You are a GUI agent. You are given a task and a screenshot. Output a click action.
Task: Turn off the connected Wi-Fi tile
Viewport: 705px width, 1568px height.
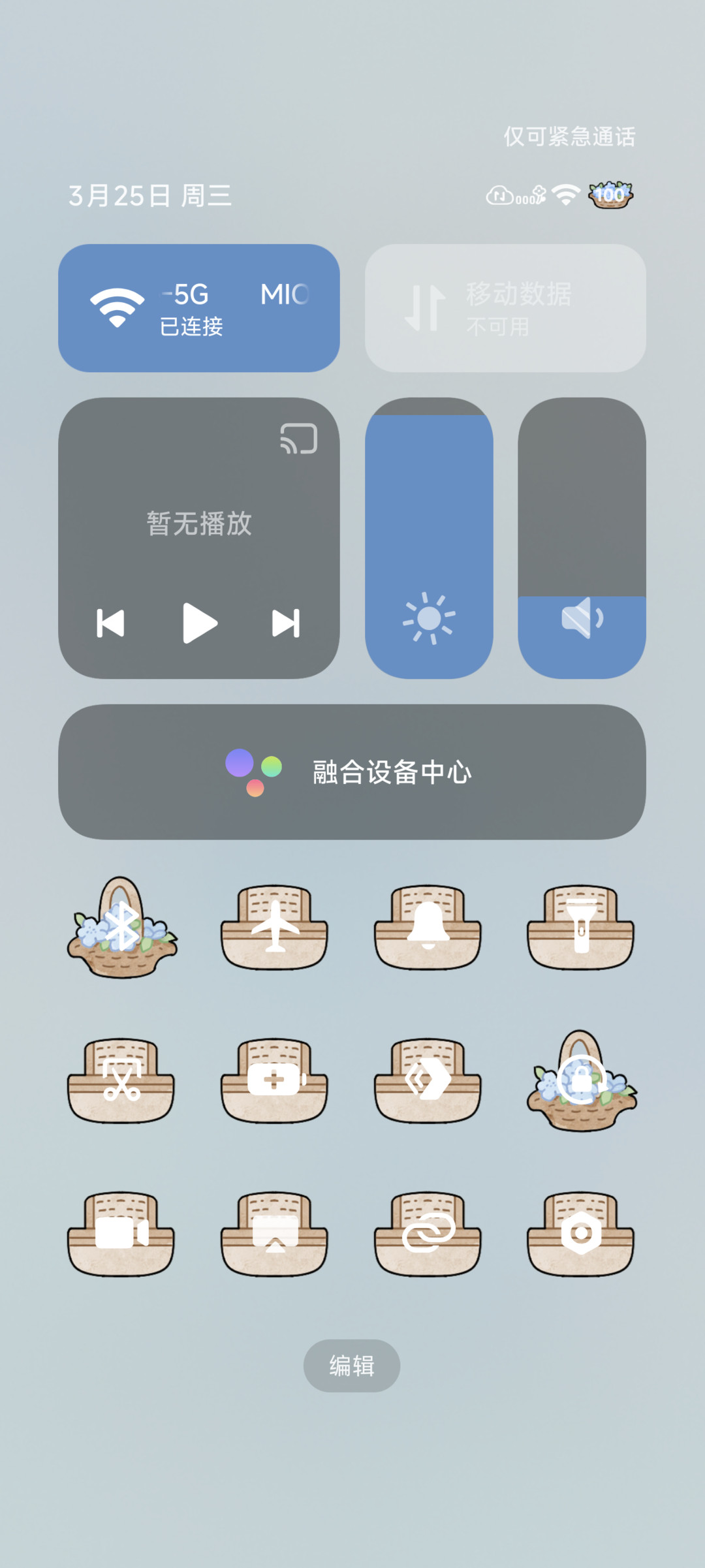pos(198,308)
